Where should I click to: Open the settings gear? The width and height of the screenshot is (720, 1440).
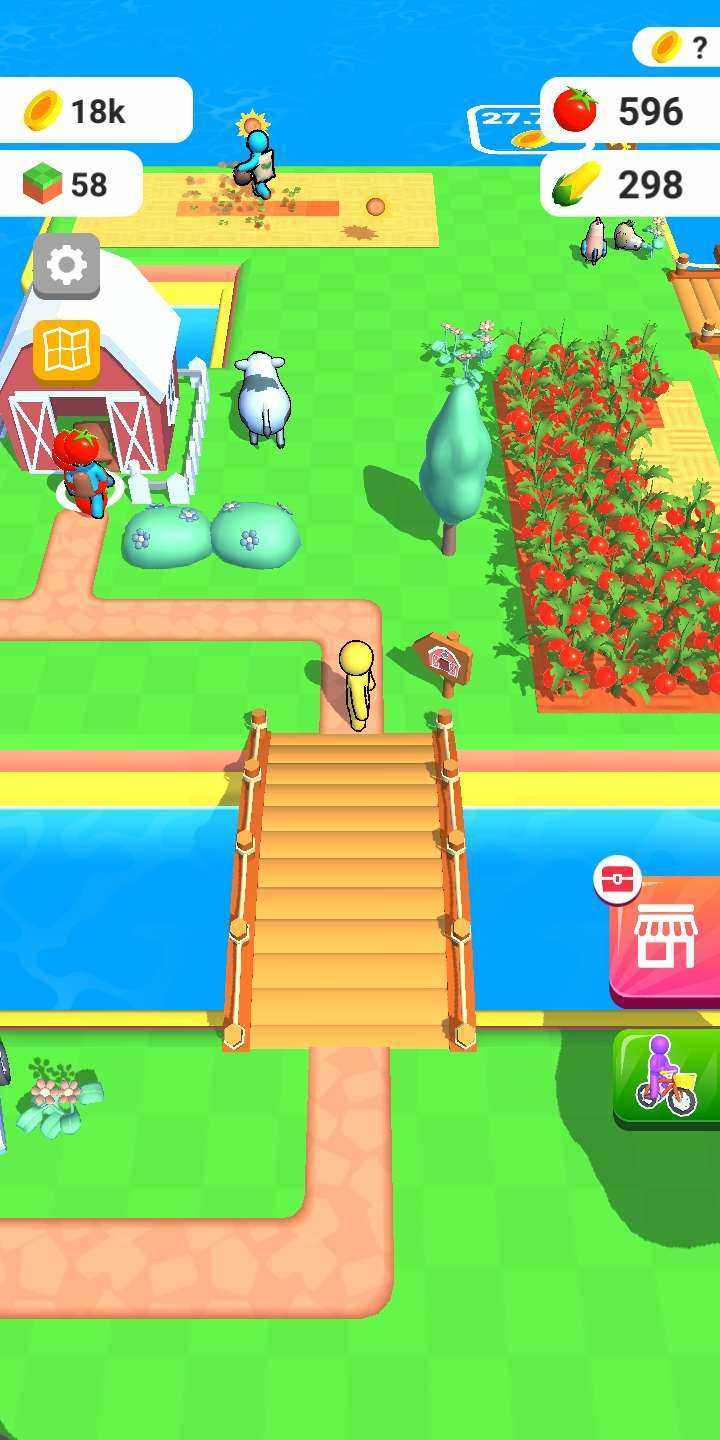click(x=66, y=265)
